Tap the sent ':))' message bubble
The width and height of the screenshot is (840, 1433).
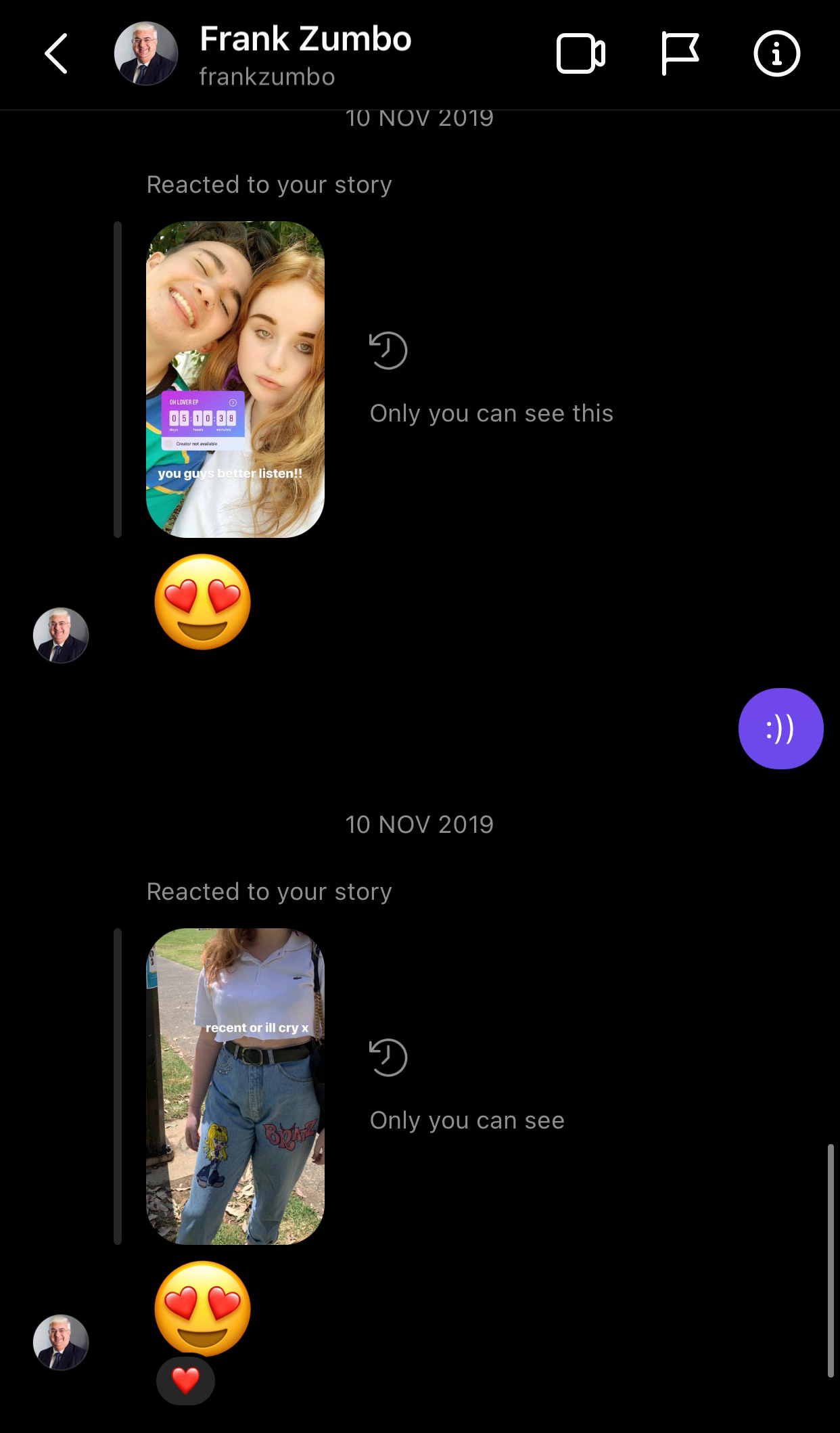pos(780,729)
